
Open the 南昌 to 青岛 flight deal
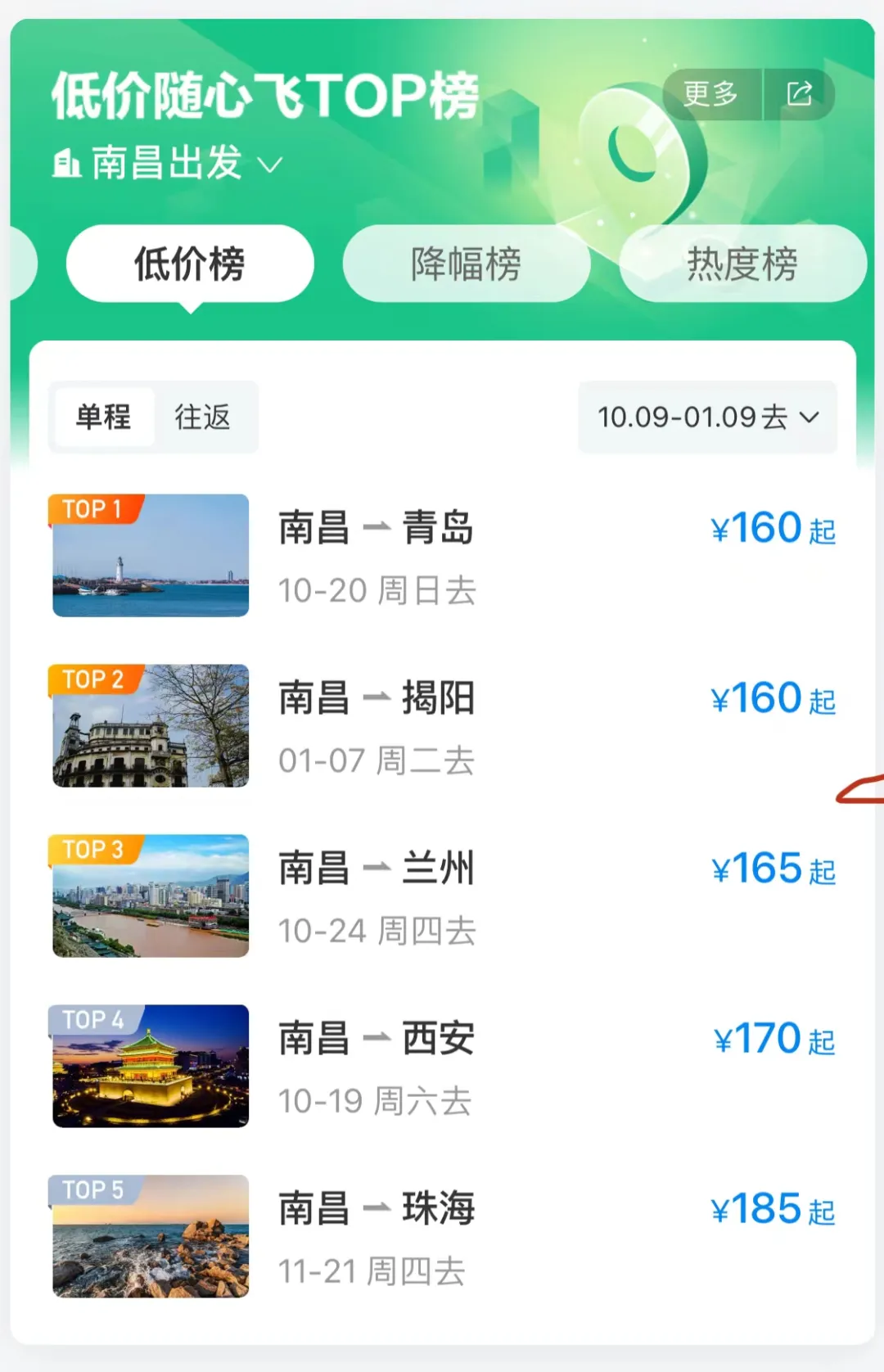tap(442, 556)
